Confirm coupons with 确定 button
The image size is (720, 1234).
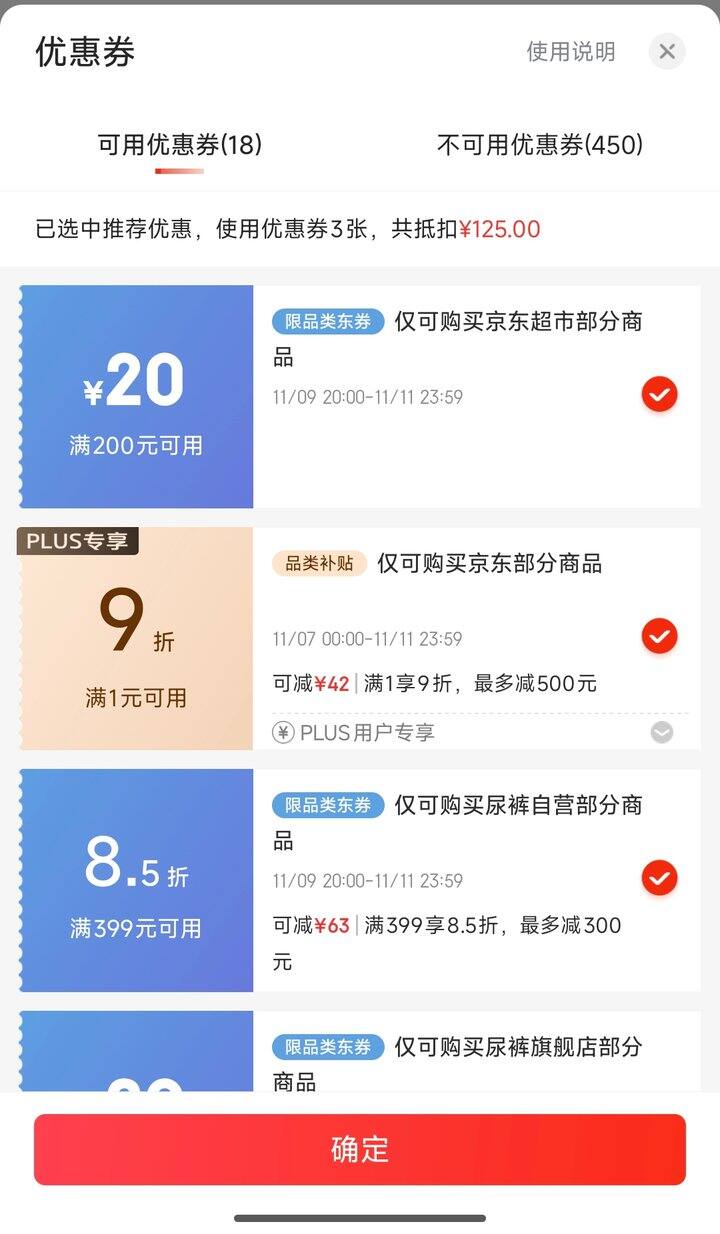pos(360,1149)
